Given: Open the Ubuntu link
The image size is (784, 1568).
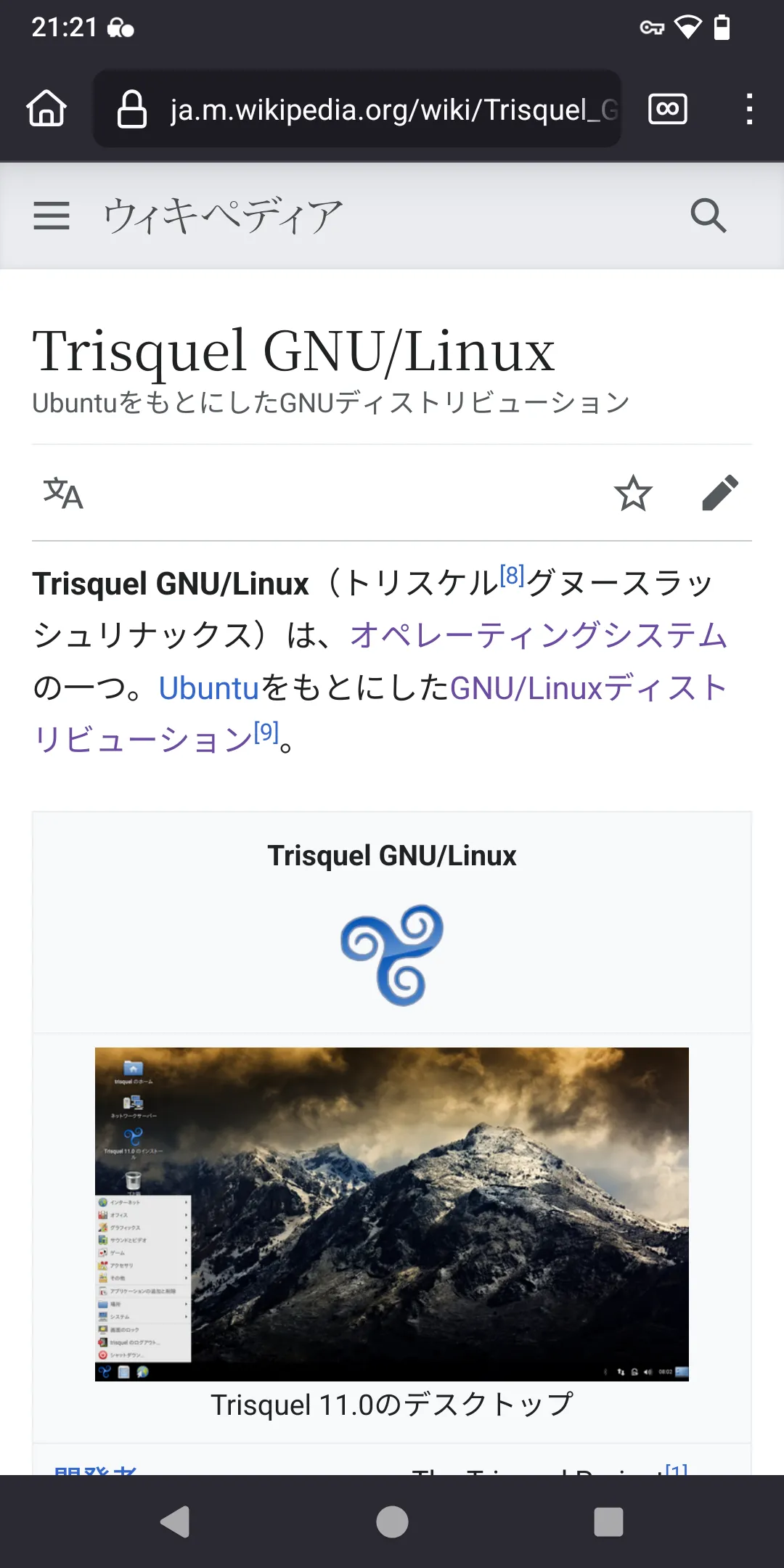Looking at the screenshot, I should coord(209,688).
